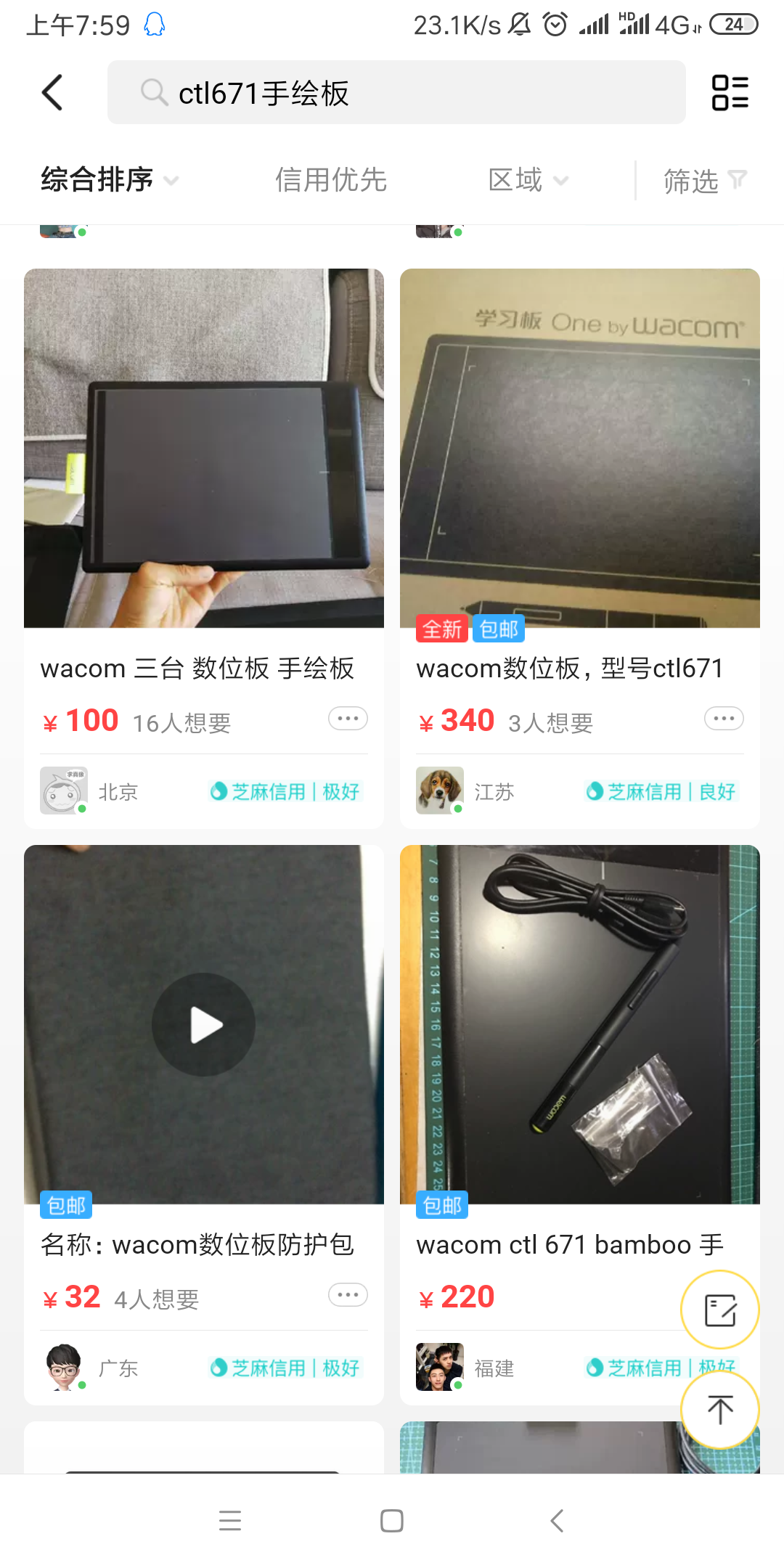Go back using the top-left arrow
This screenshot has height=1568, width=784.
(x=52, y=93)
